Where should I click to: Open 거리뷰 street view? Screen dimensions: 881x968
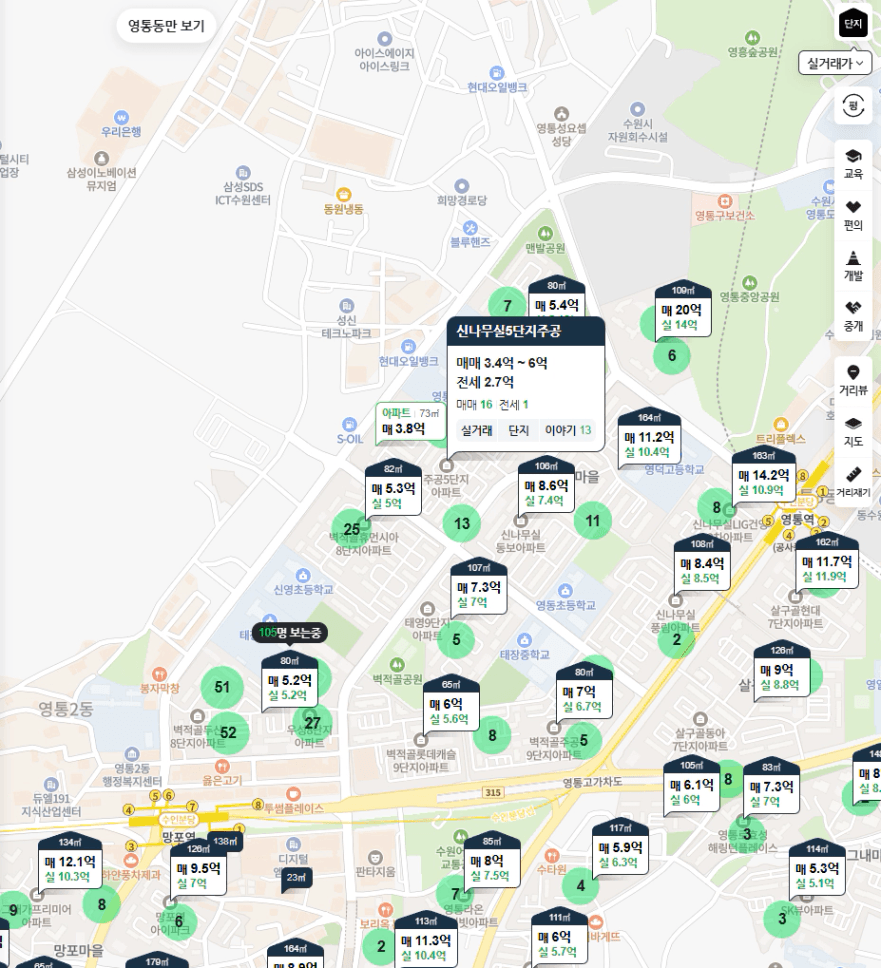click(x=853, y=380)
